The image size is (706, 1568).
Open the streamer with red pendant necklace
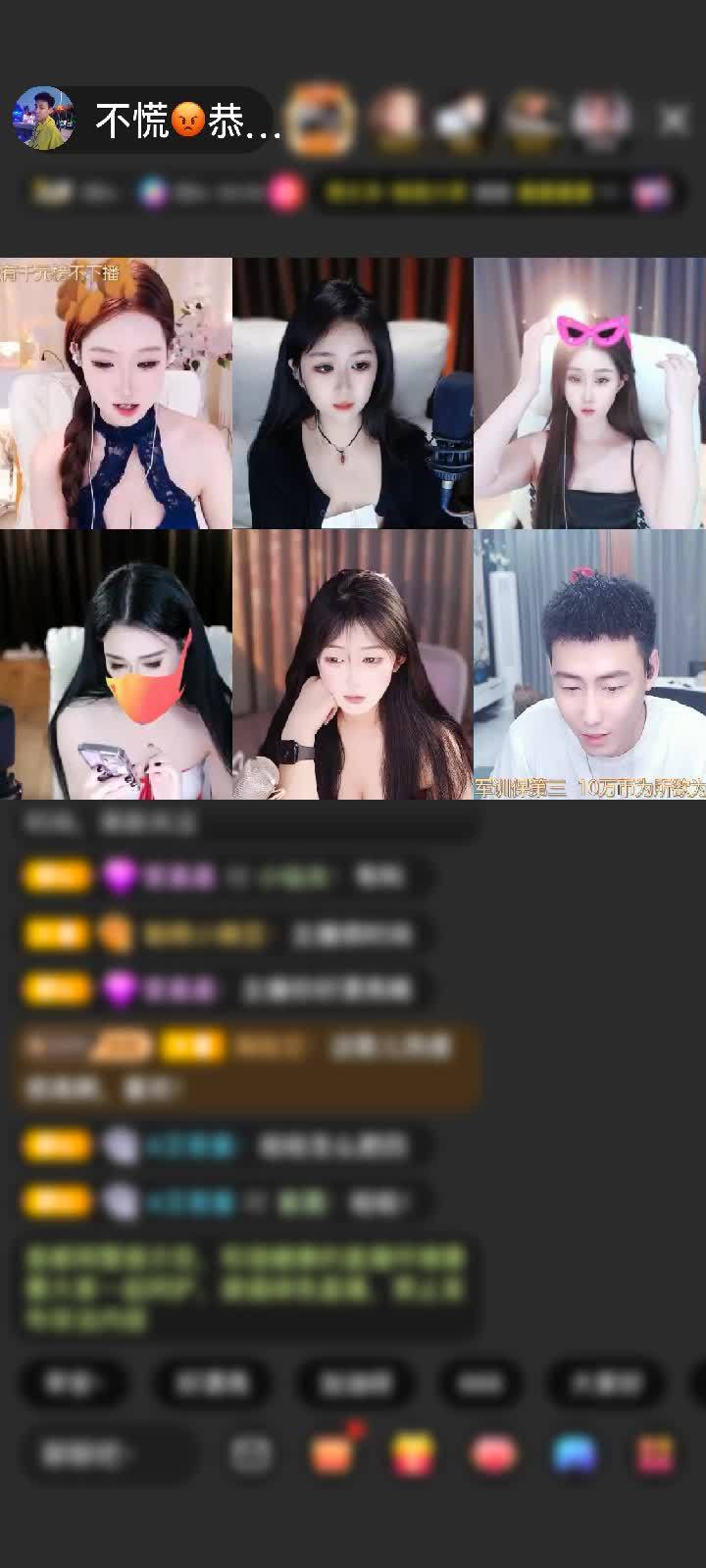[x=352, y=394]
